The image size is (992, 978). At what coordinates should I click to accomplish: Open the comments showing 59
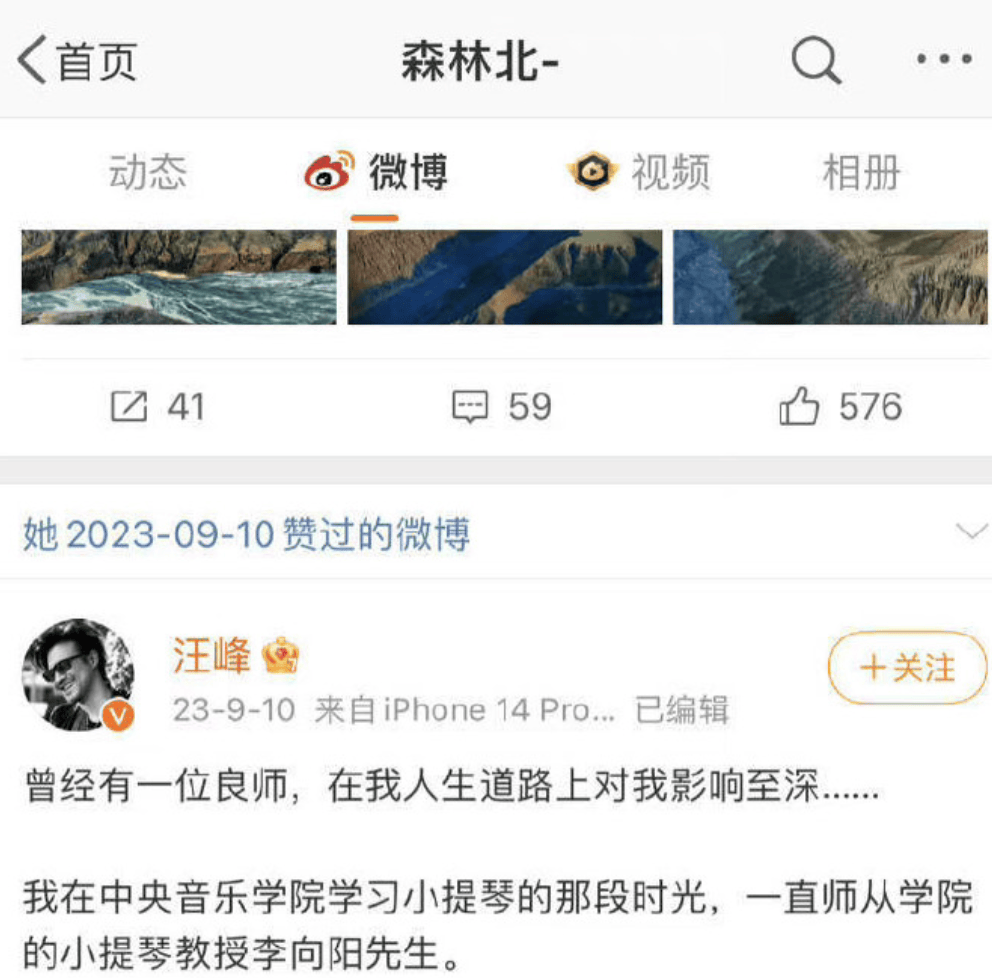501,407
